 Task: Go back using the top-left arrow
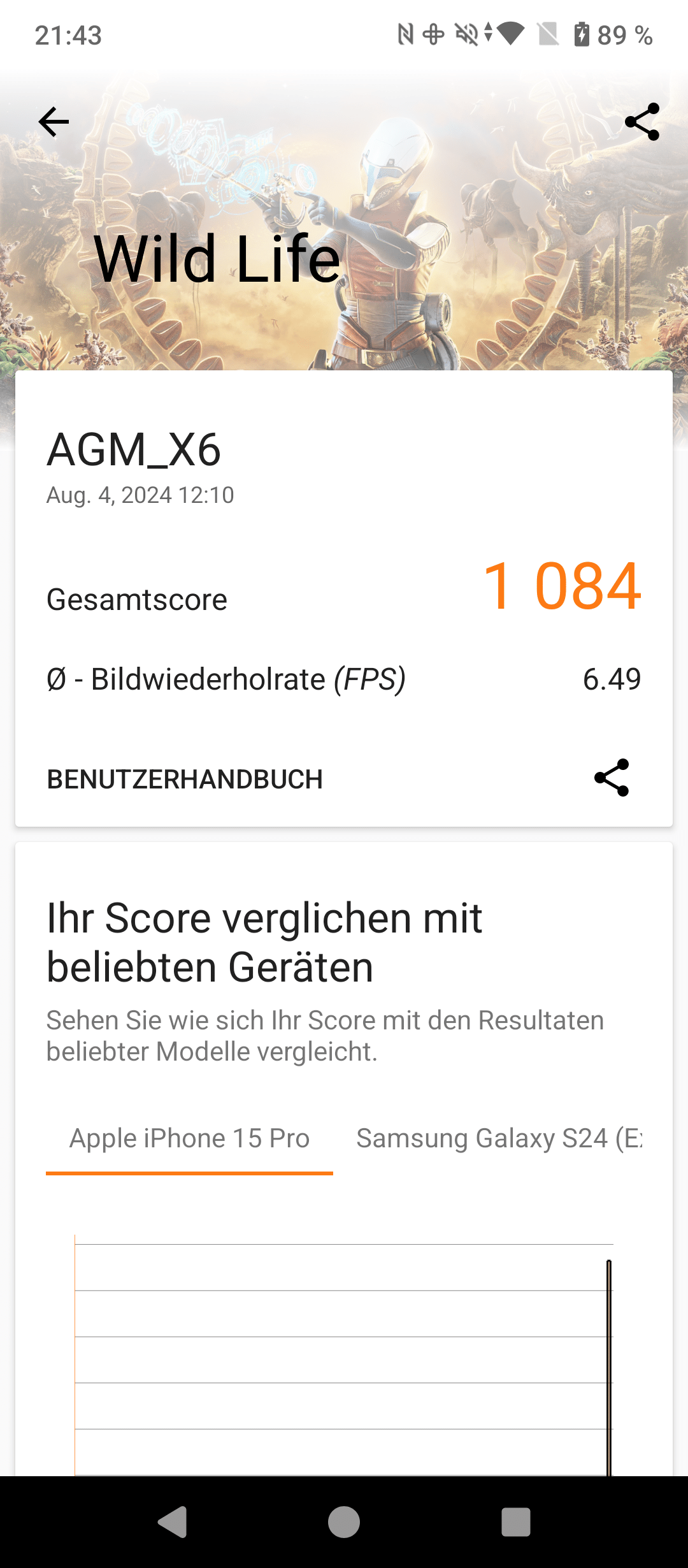point(54,122)
